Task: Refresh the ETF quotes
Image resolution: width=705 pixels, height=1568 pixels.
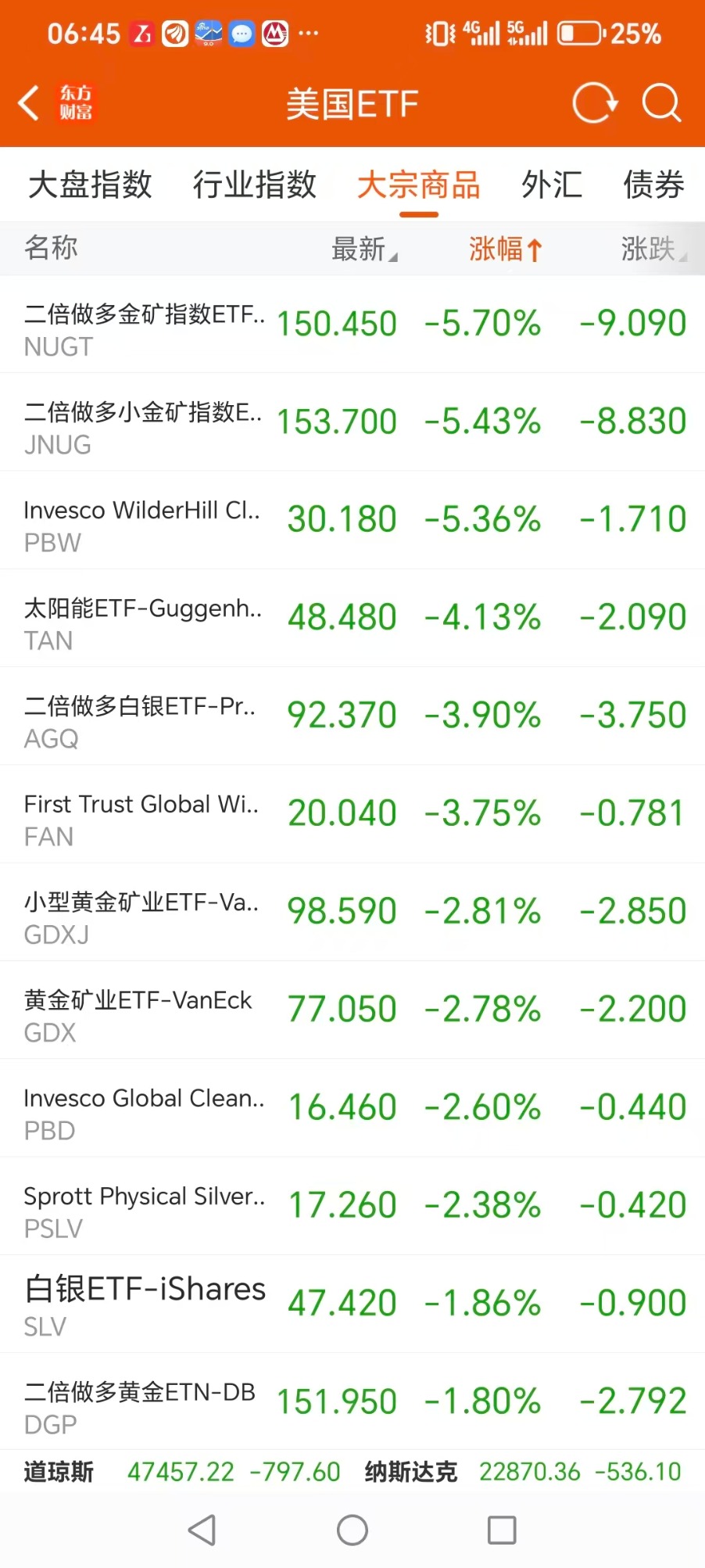Action: pos(594,103)
